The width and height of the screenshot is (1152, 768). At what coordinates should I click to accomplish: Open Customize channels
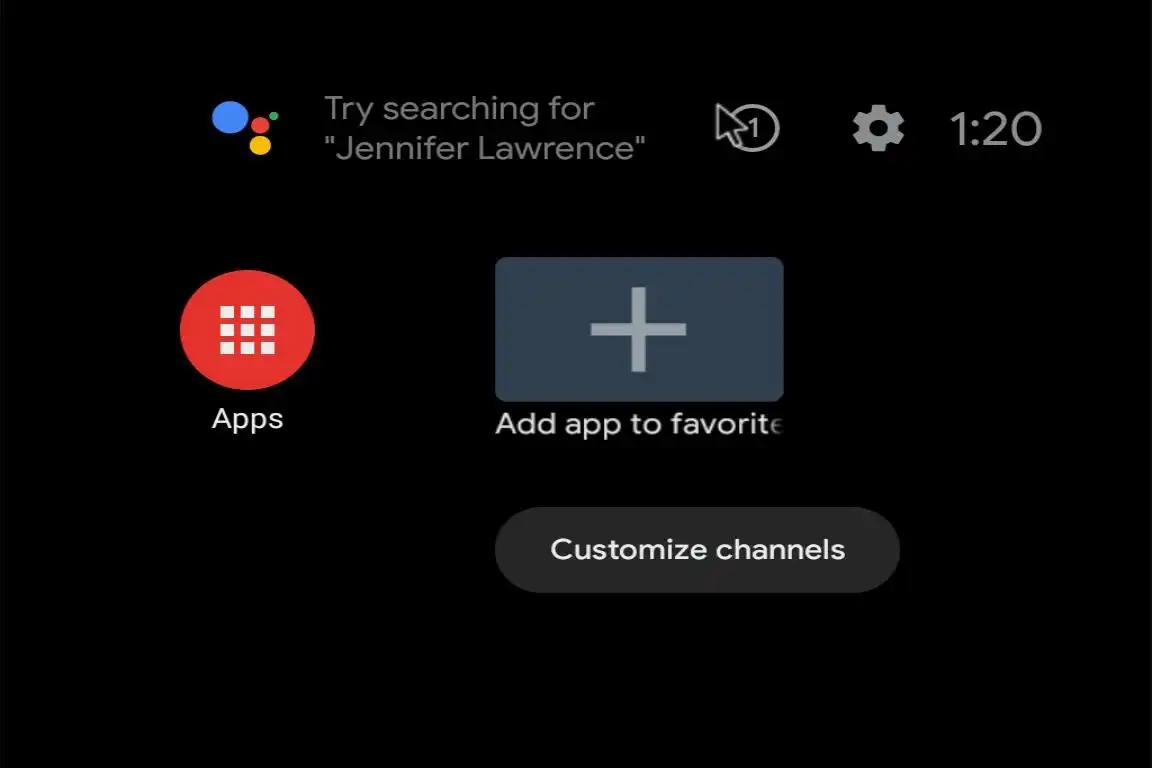click(x=697, y=550)
